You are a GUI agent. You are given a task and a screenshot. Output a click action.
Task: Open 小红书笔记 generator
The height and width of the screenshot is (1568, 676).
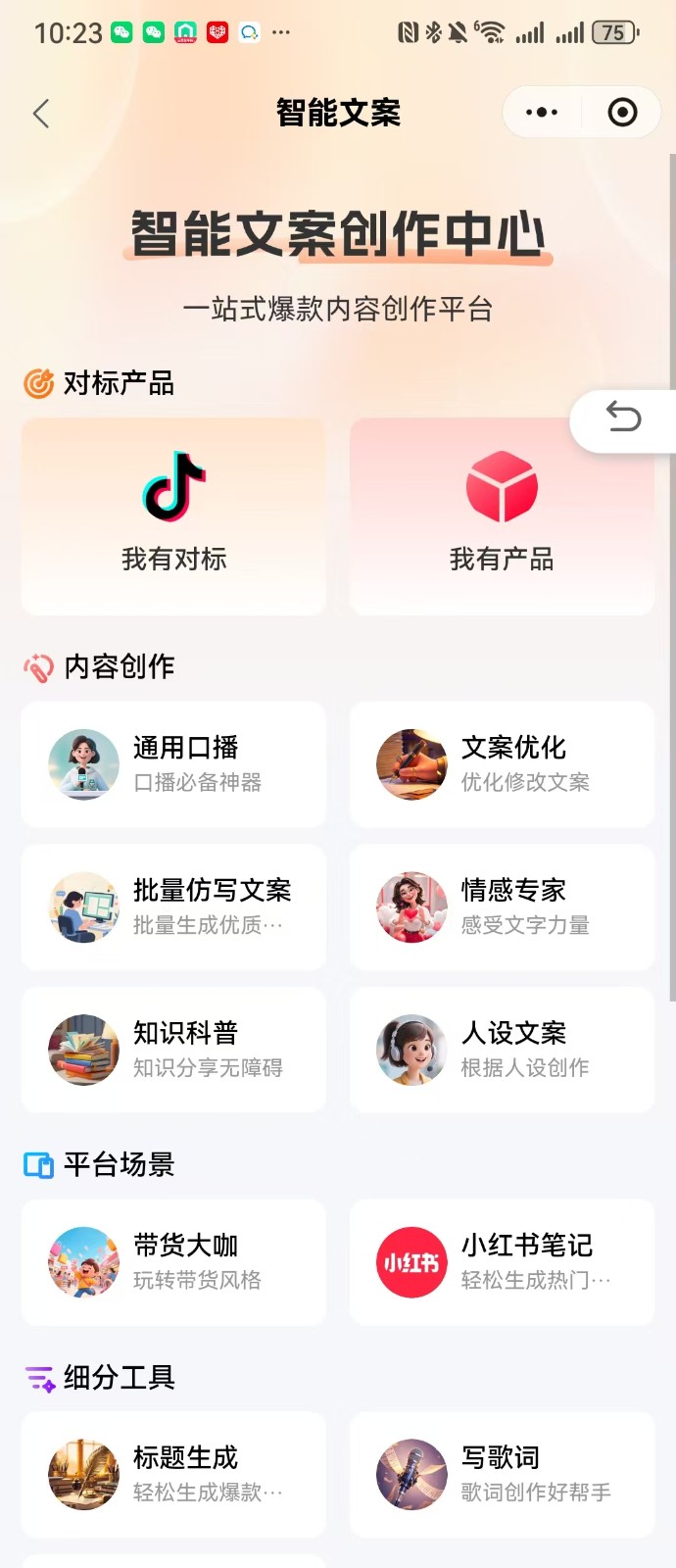502,1262
